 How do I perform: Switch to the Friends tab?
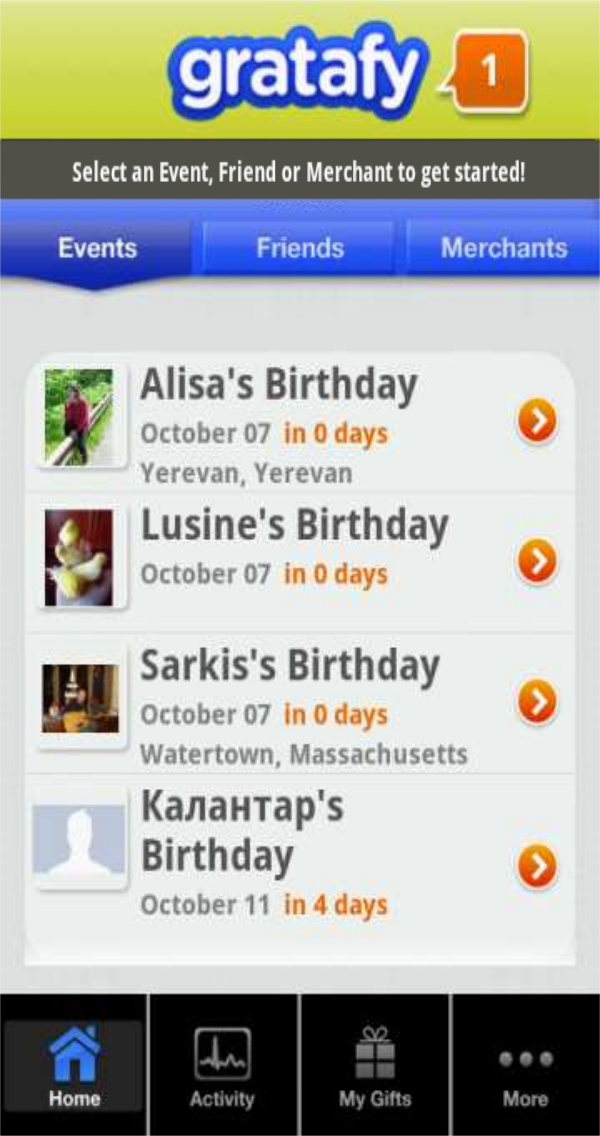[300, 248]
